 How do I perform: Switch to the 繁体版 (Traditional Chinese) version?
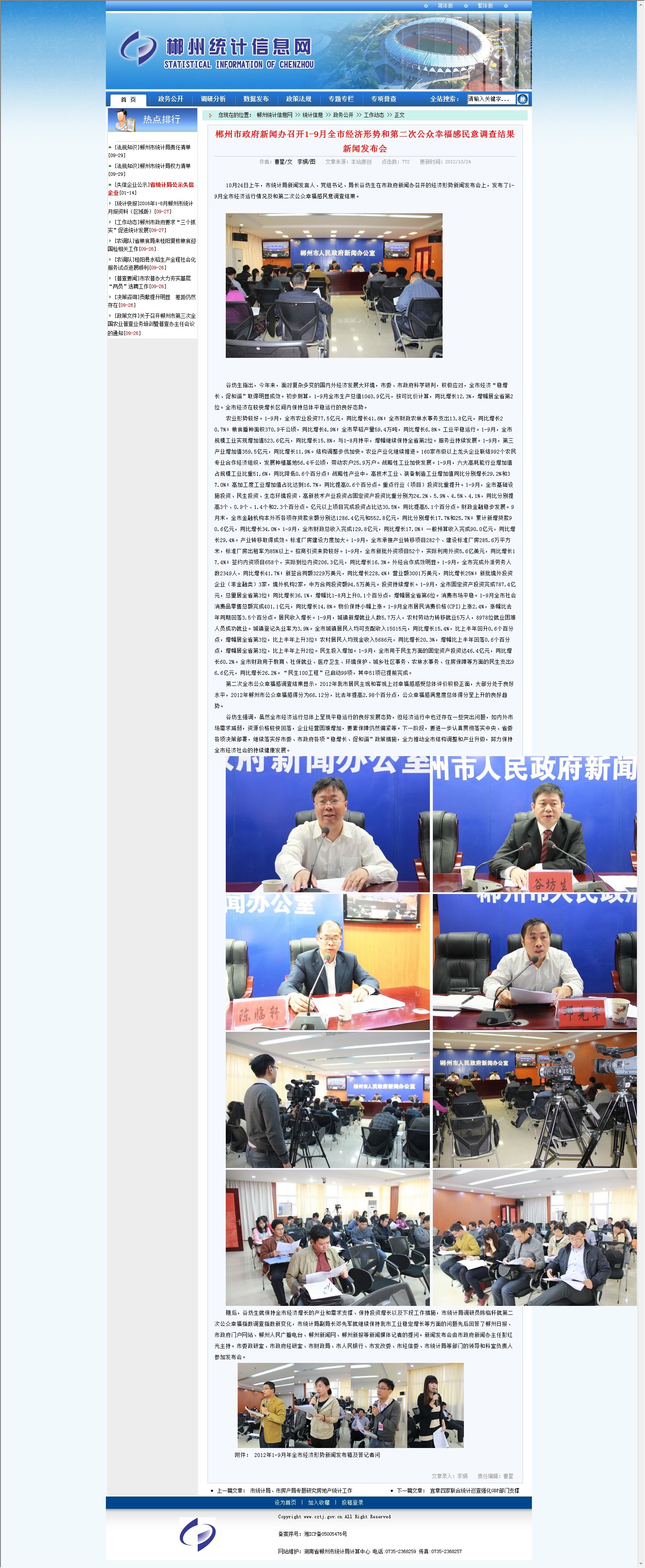(x=485, y=6)
